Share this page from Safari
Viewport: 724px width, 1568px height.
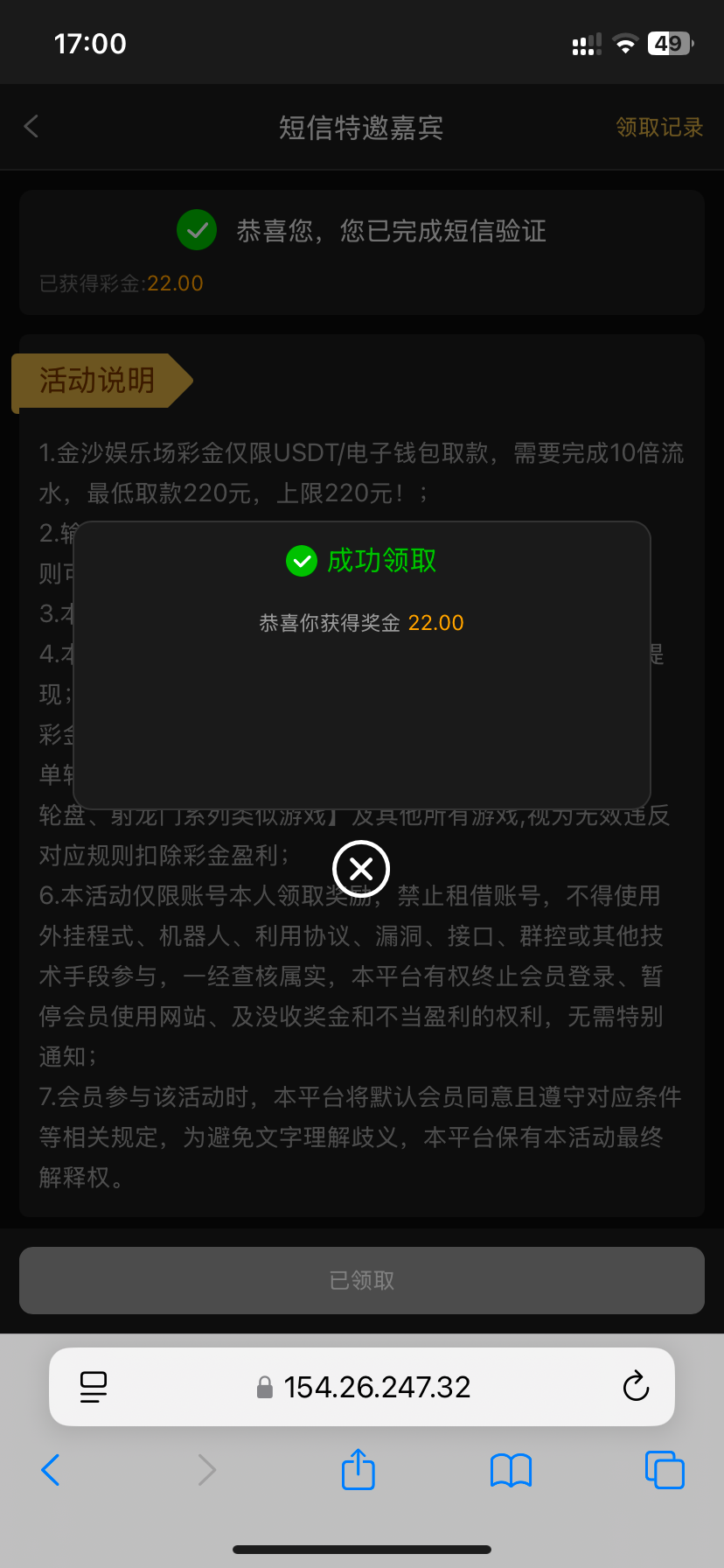(359, 1469)
